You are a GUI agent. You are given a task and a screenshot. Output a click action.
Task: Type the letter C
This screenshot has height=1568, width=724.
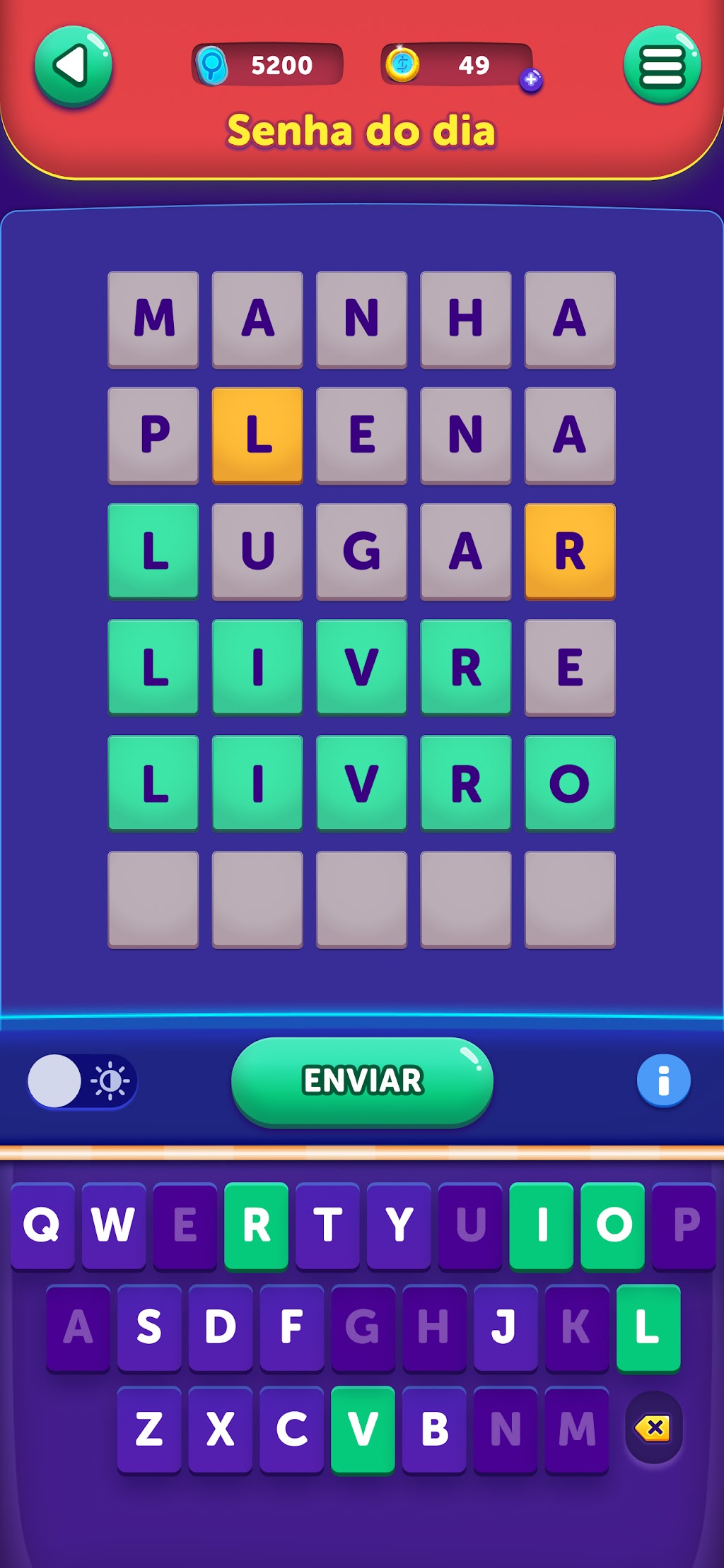(291, 1430)
